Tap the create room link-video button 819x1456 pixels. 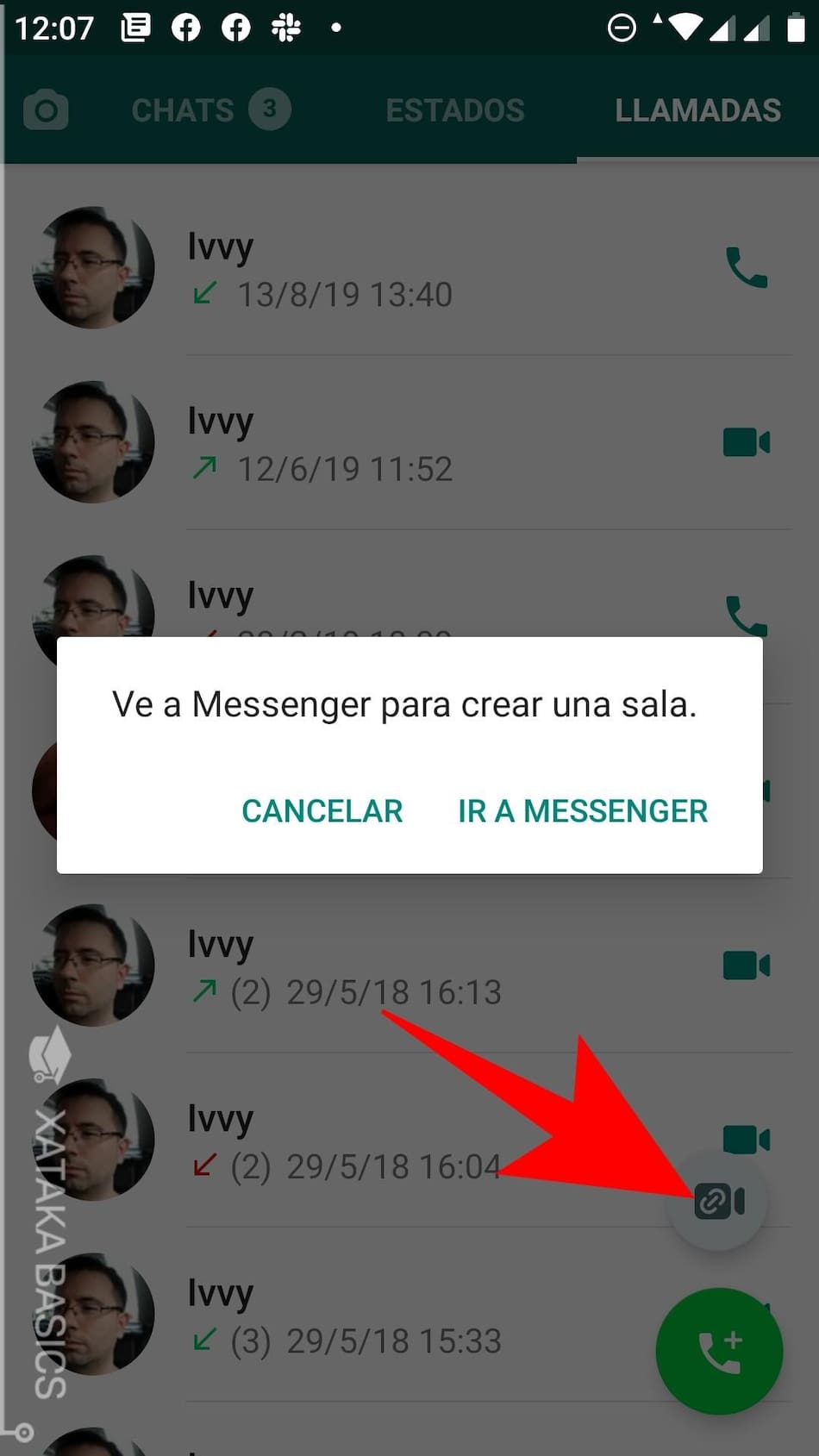tap(719, 1201)
